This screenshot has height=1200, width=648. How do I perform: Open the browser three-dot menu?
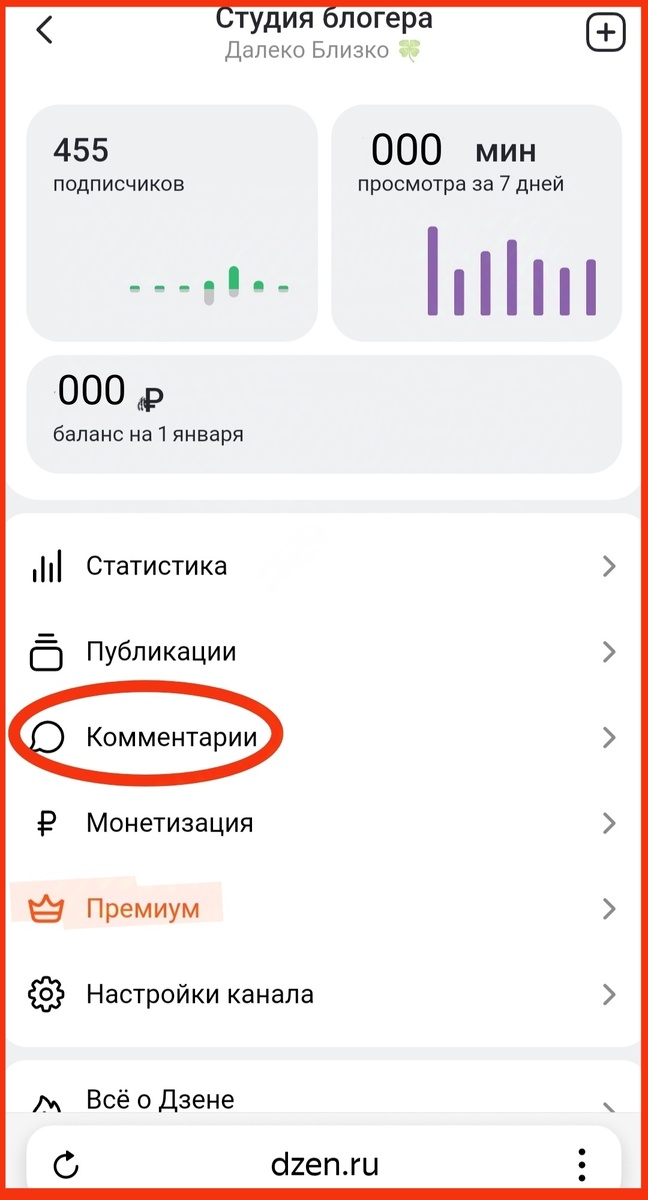(582, 1165)
